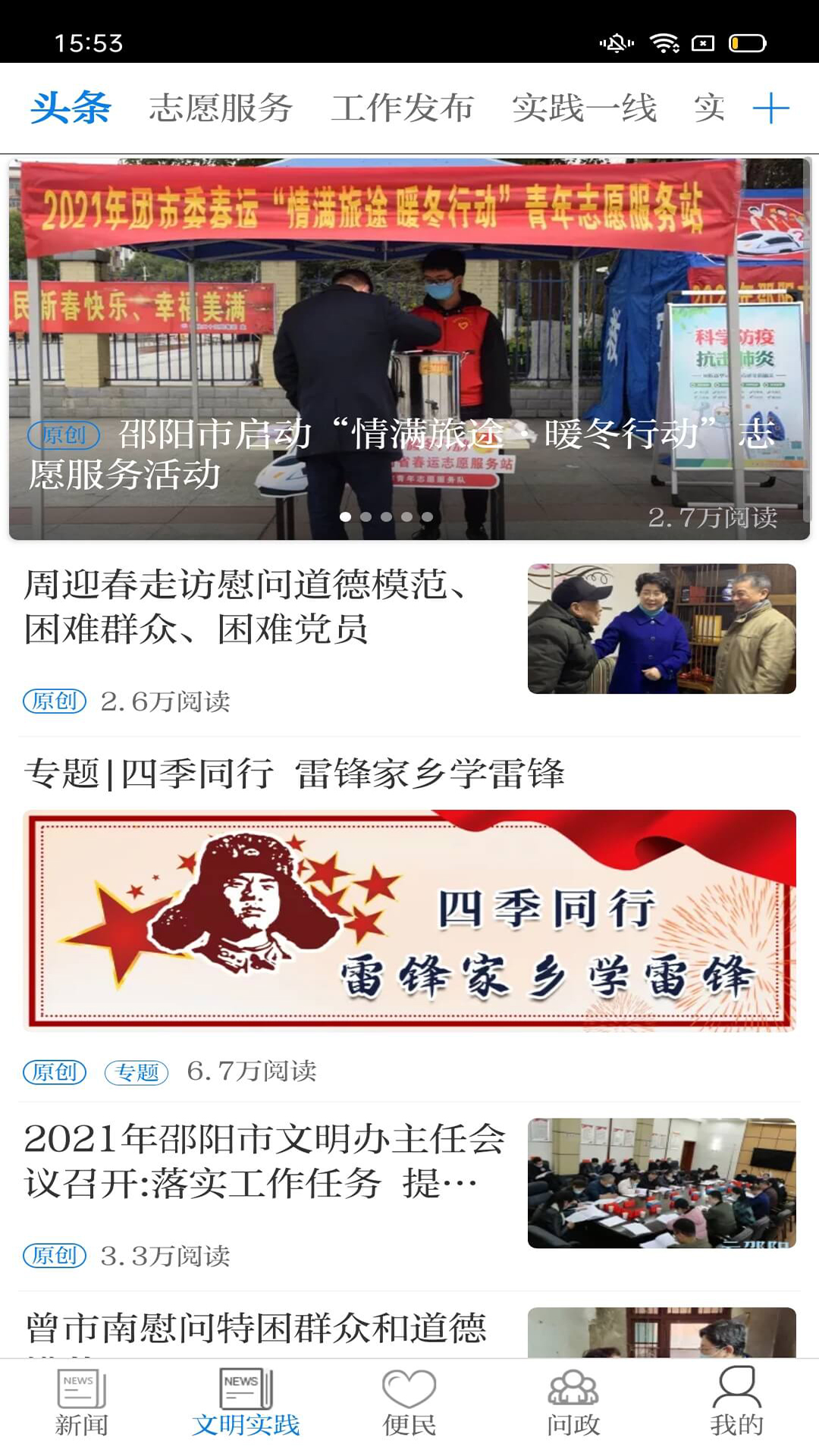Open the 情满旅途 暖冬行动 banner article

click(409, 349)
